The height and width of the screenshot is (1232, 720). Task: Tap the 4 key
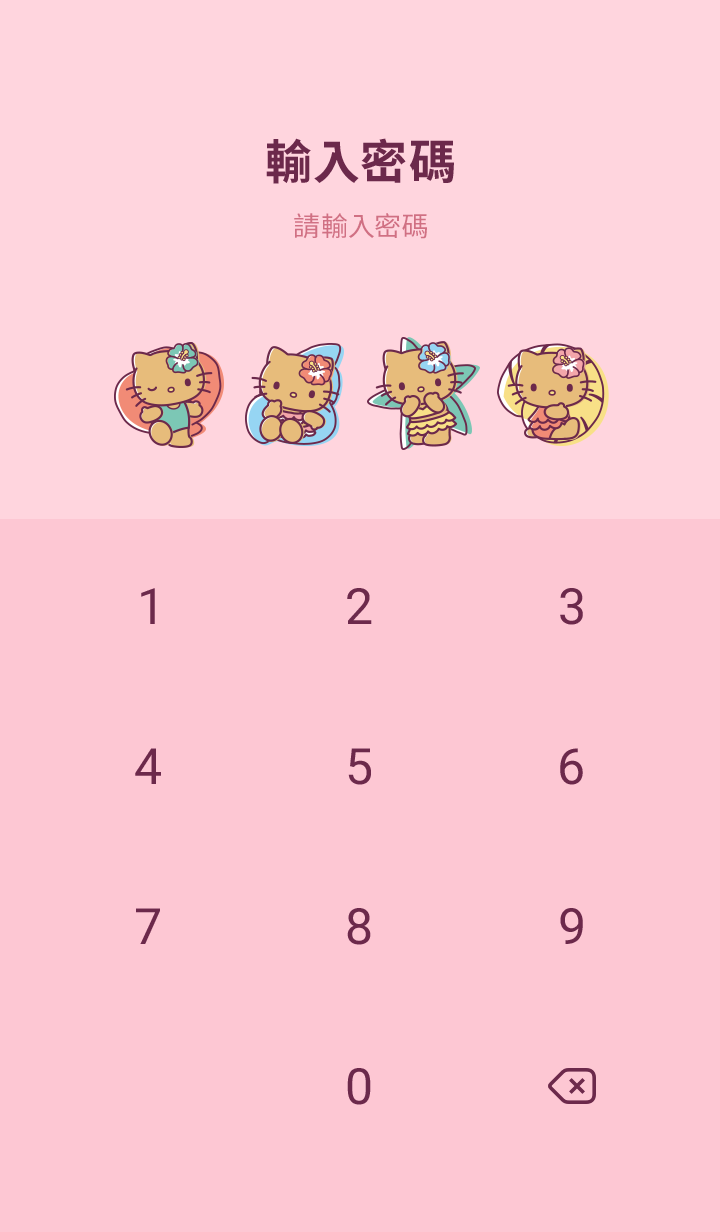[x=148, y=767]
